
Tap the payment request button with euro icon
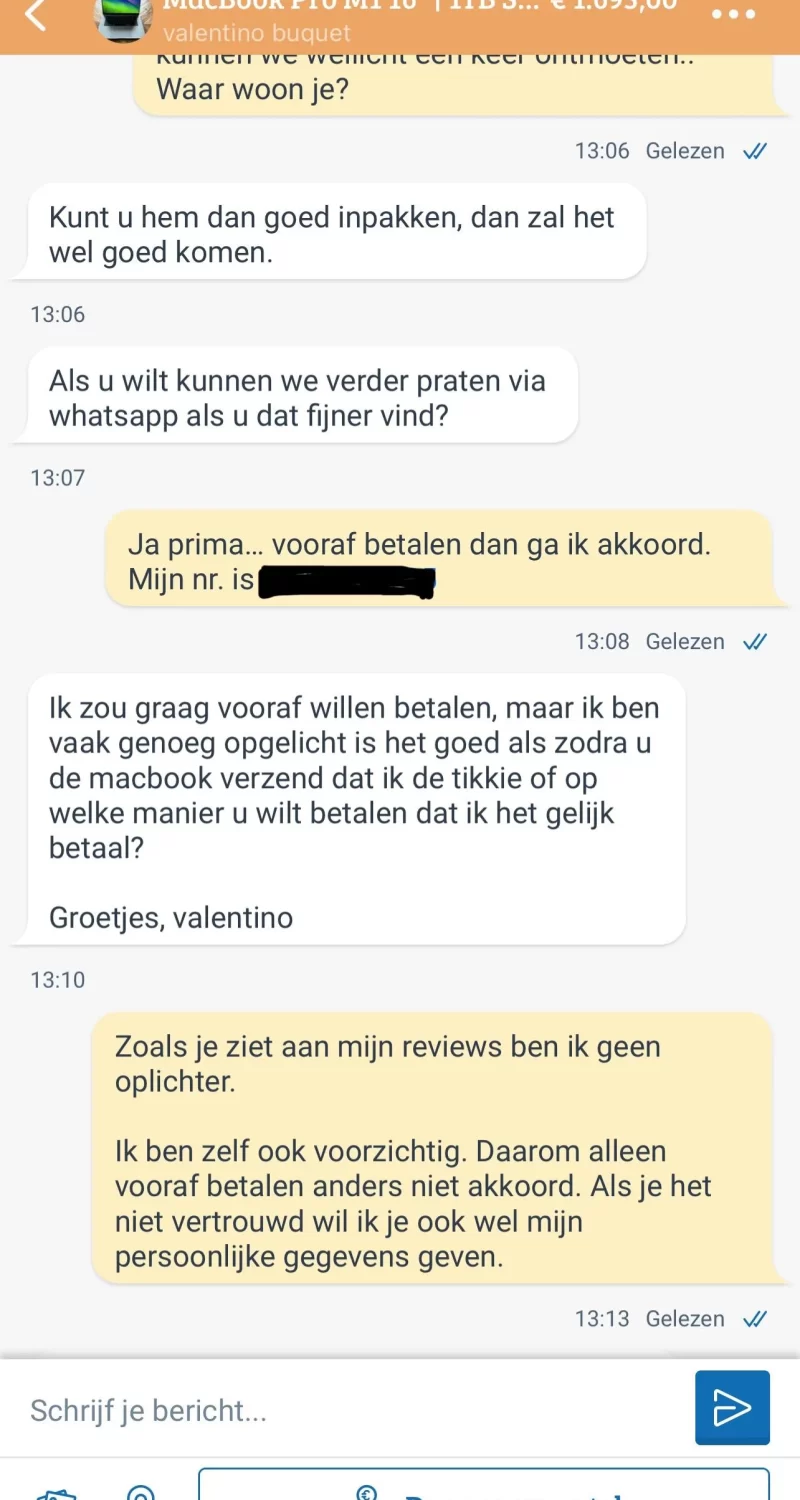484,1487
